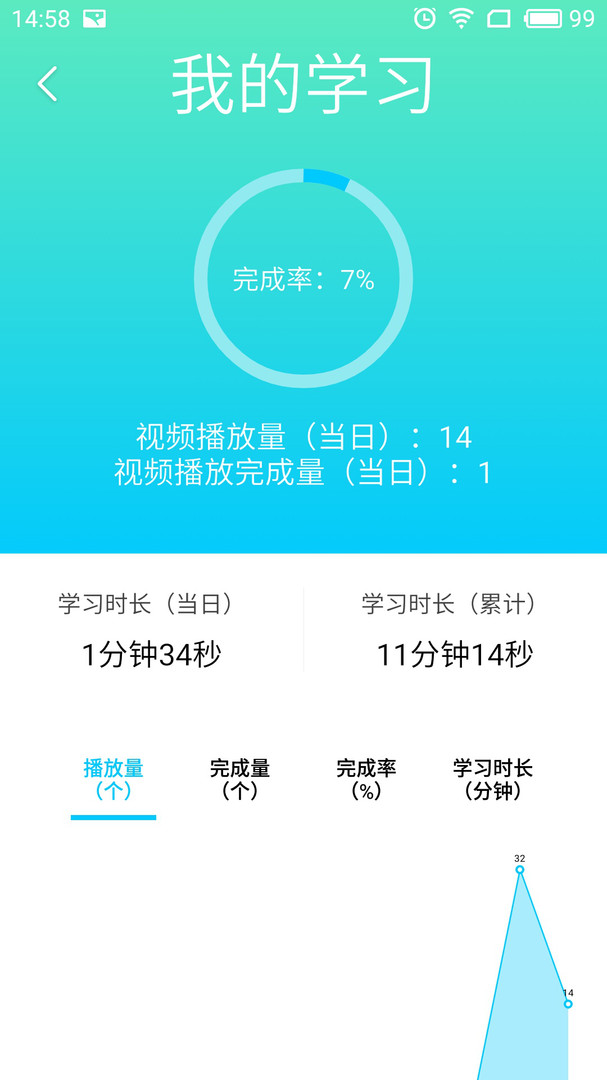Screen dimensions: 607x1080
Task: Open the 学习时长(分钟) tab
Action: 493,780
